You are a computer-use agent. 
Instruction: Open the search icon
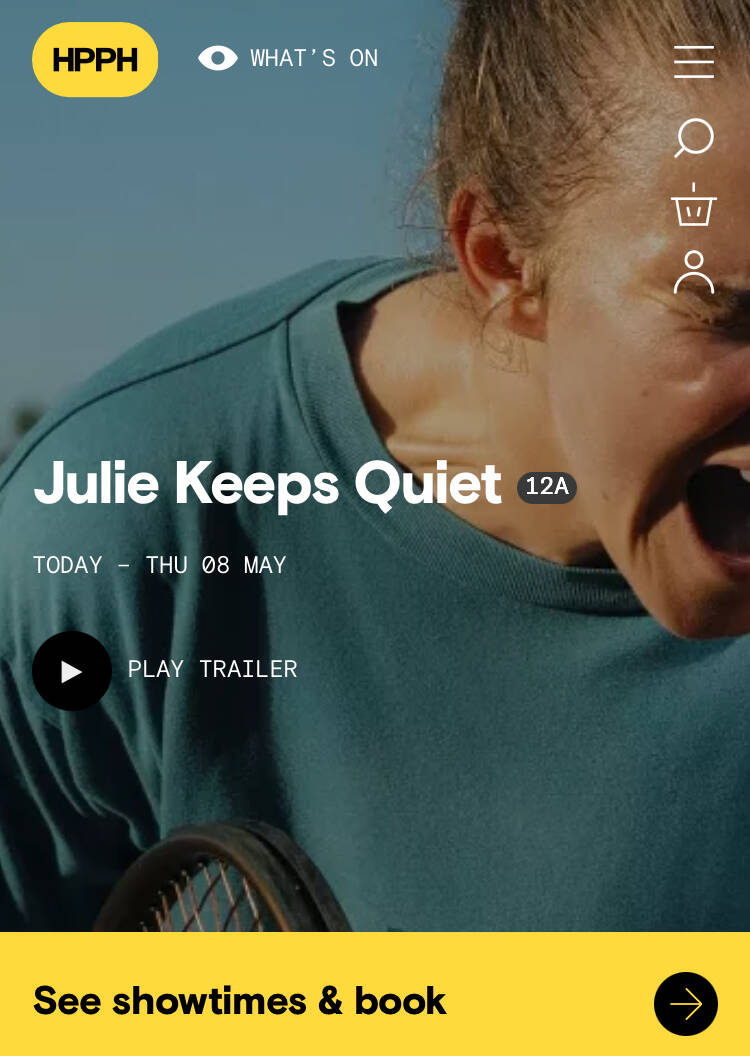point(693,138)
